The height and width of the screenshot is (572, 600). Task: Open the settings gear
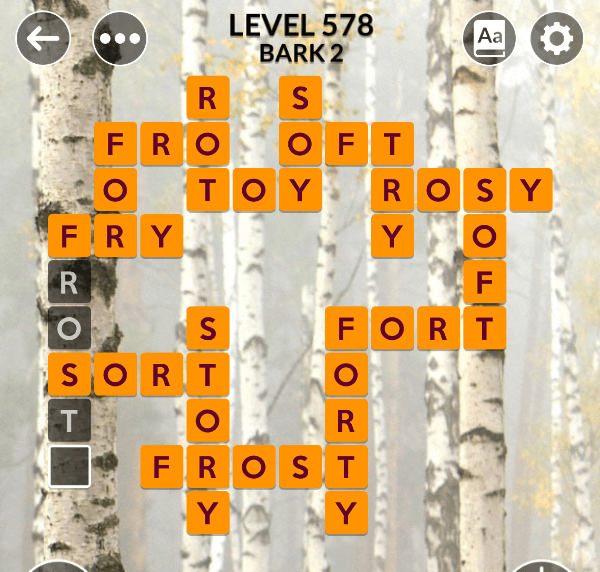(x=557, y=39)
